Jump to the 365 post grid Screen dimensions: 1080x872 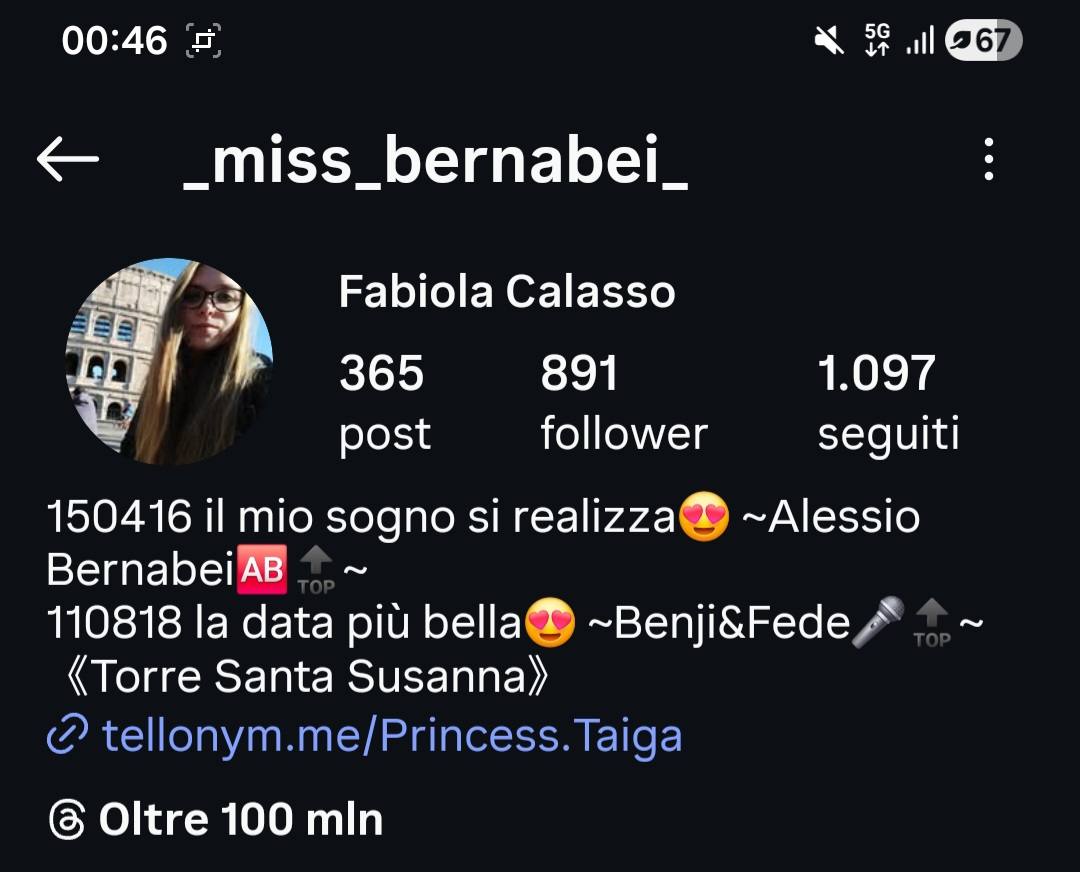pos(384,403)
